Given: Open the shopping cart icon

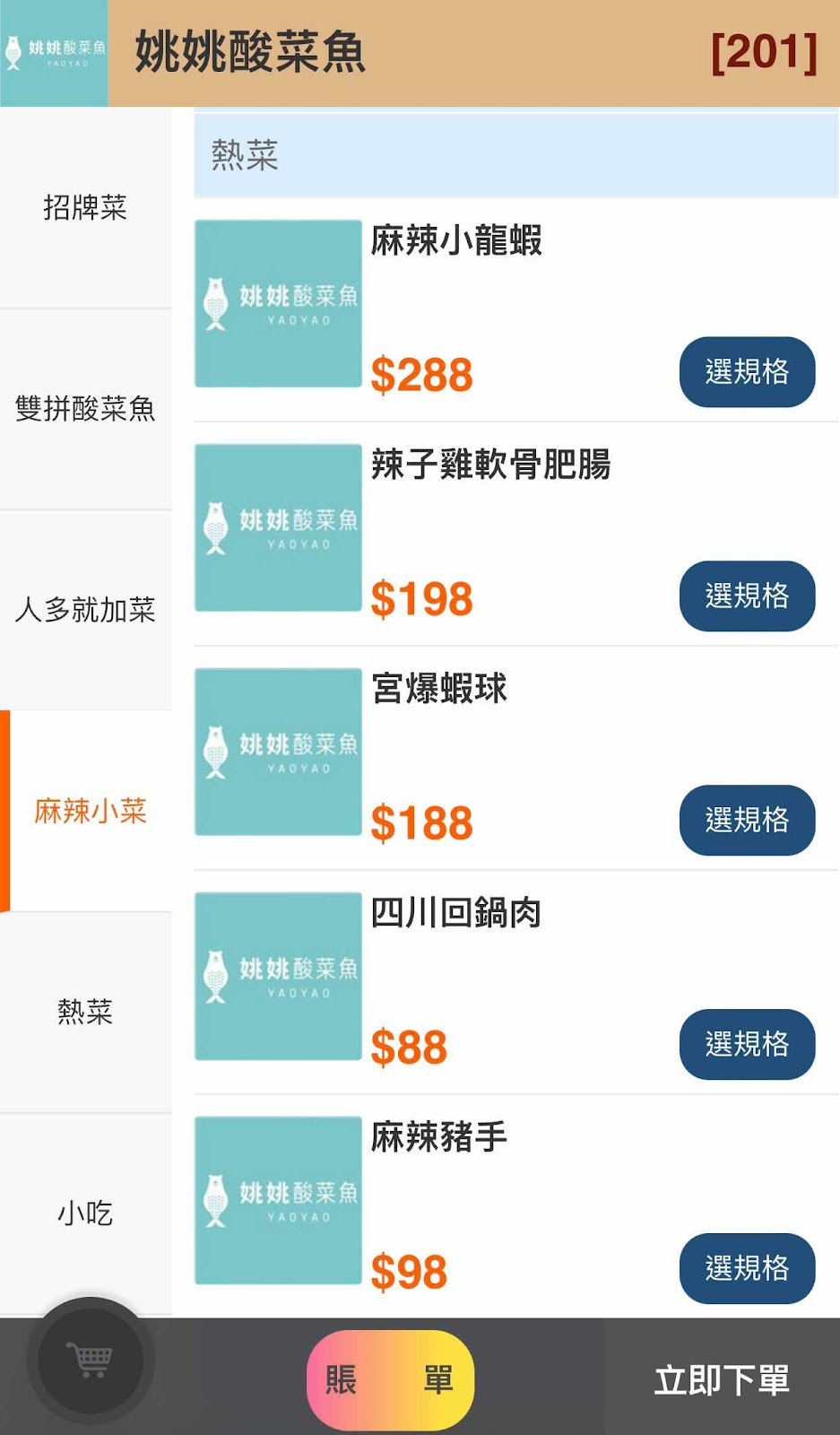Looking at the screenshot, I should (90, 1361).
